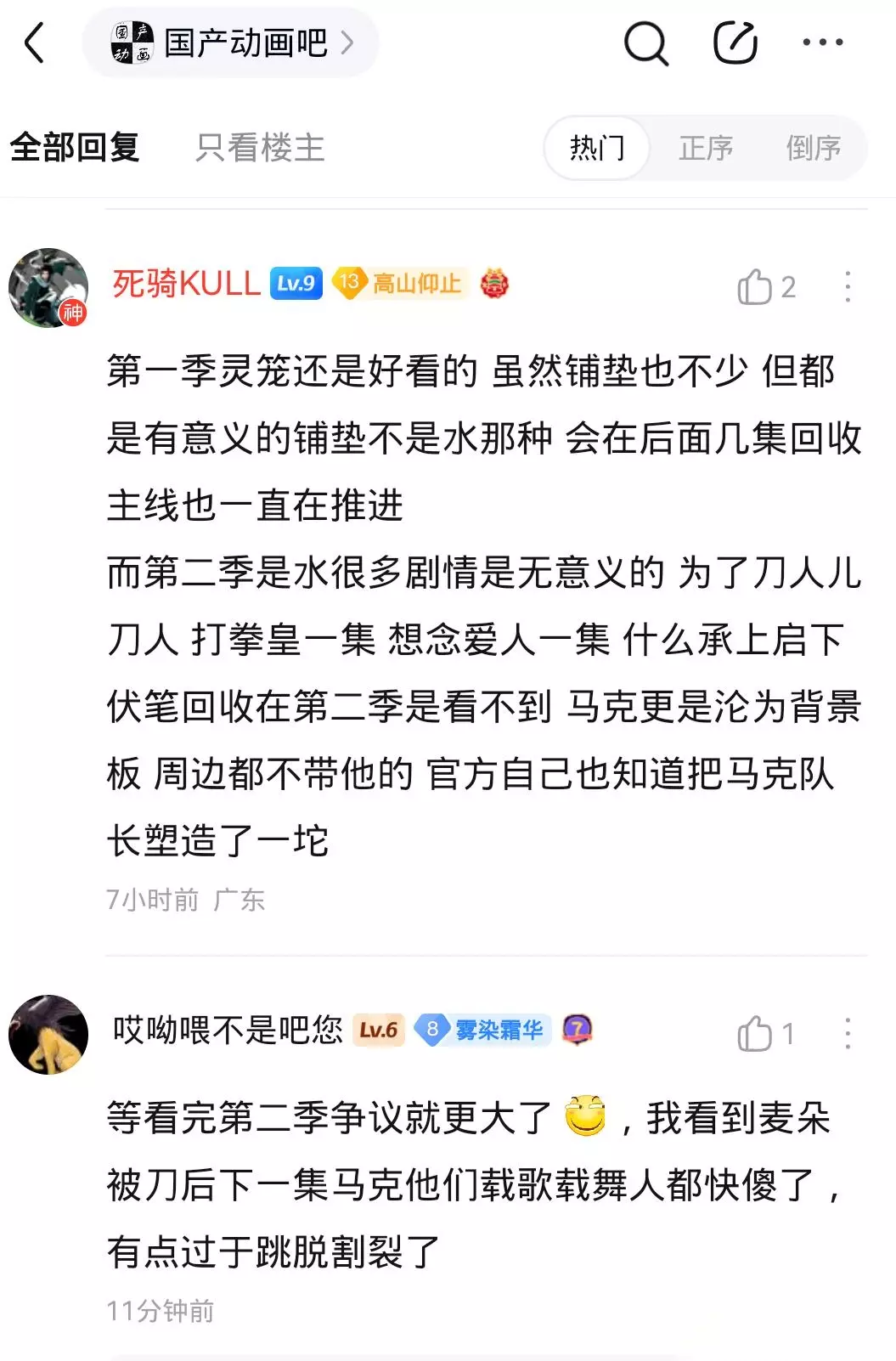Open the three-dot overflow menu at top
This screenshot has height=1361, width=896.
click(x=823, y=42)
